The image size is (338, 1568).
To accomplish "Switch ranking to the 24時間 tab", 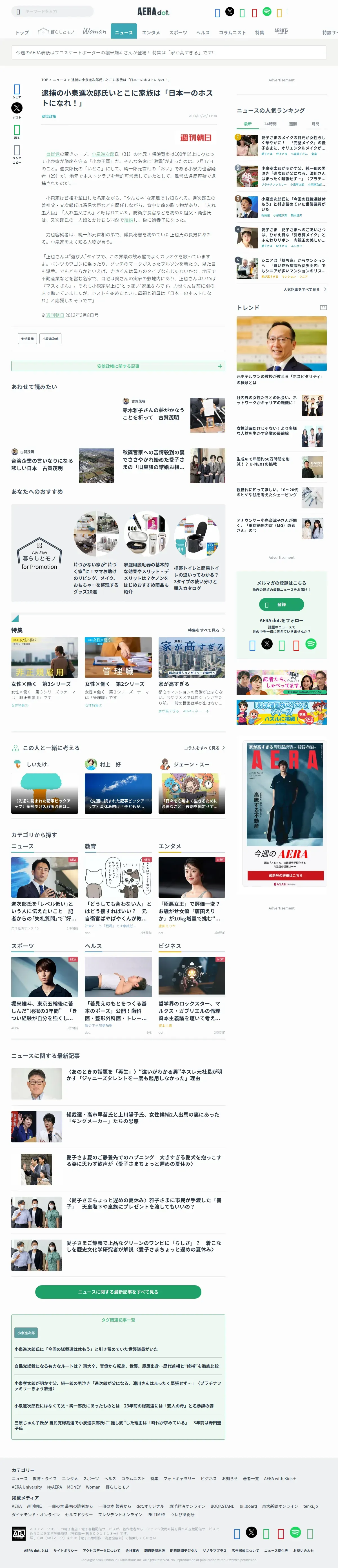I will tap(270, 124).
